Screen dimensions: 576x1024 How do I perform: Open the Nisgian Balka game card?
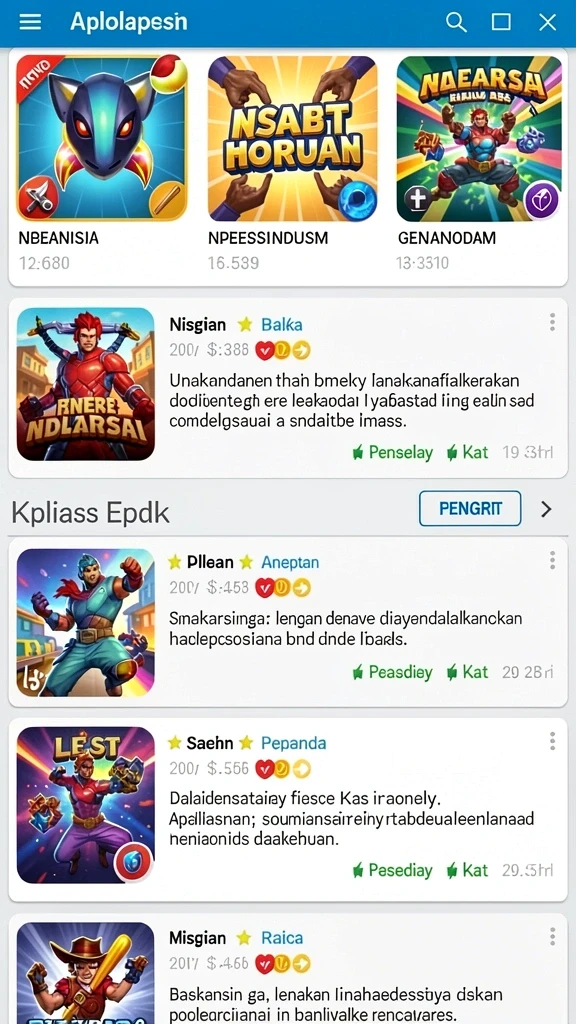288,388
